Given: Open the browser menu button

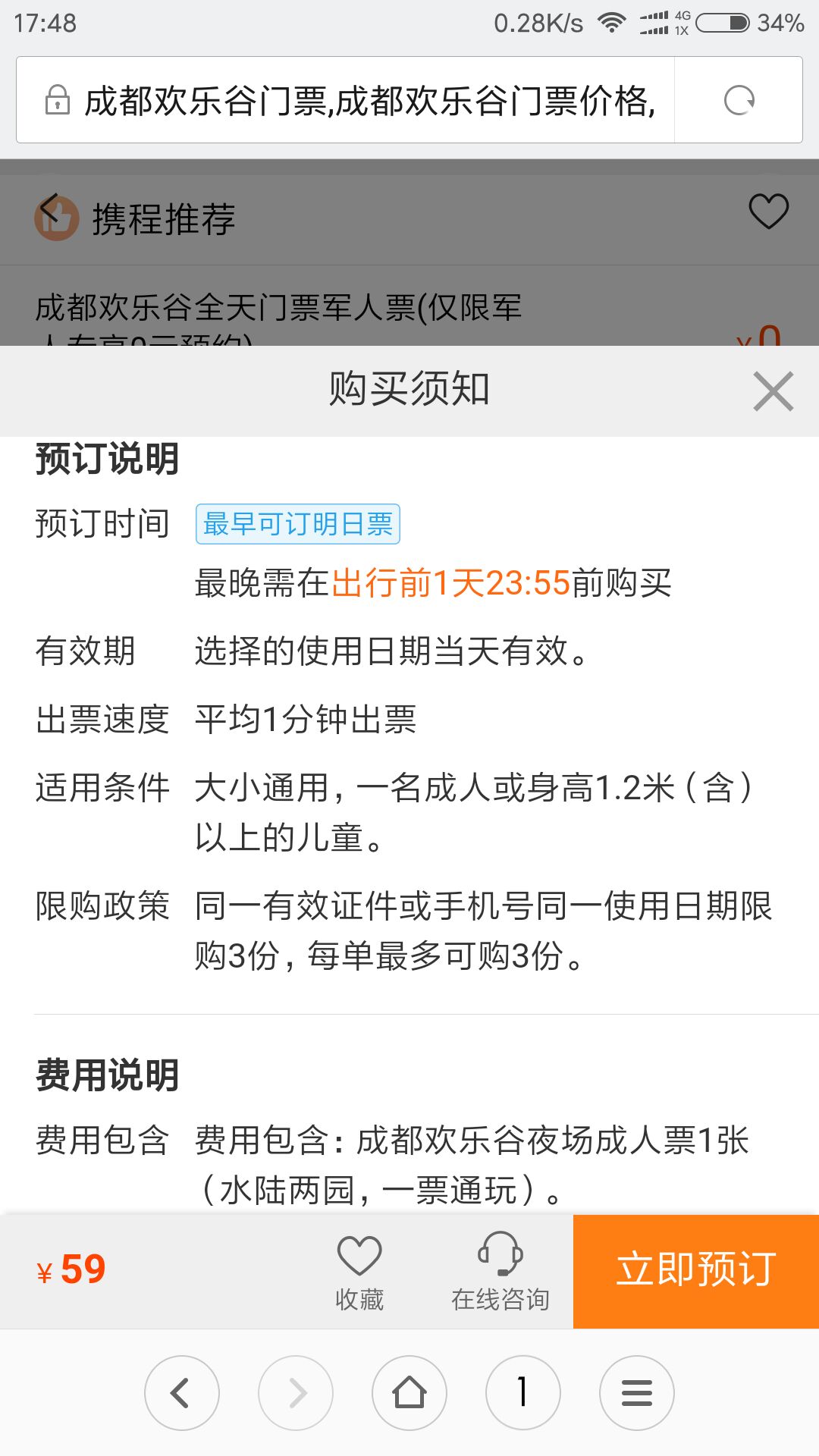Looking at the screenshot, I should pos(636,1393).
